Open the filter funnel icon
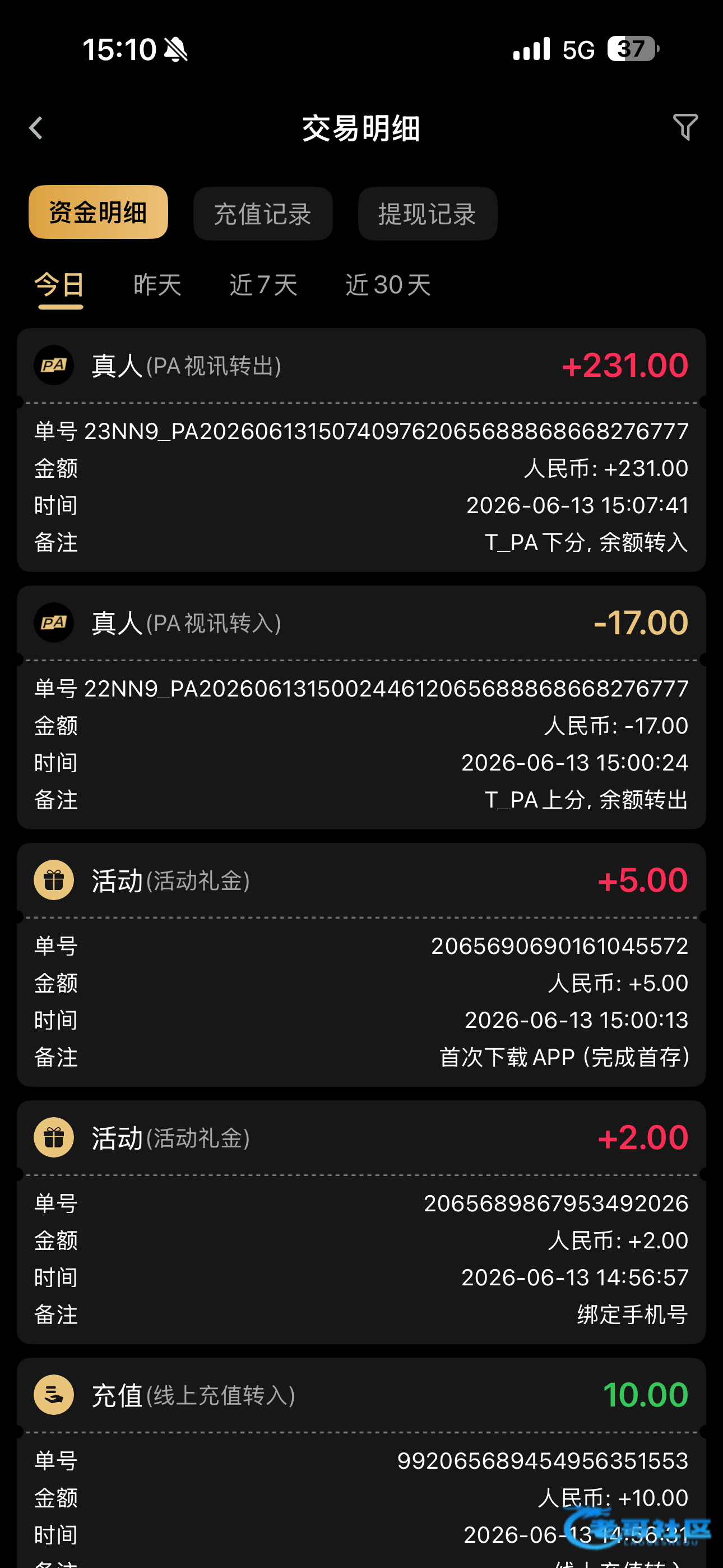This screenshot has width=723, height=1568. [x=685, y=127]
